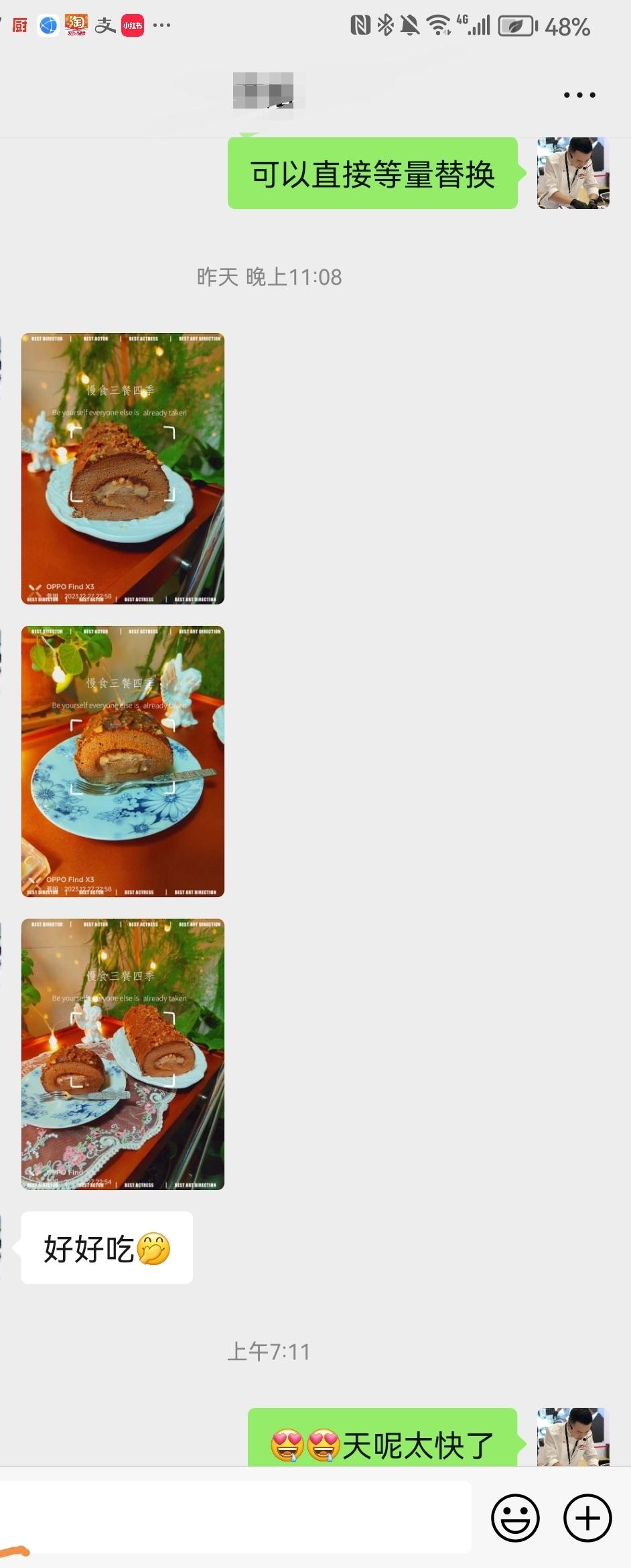Open the plus attachment menu
631x1568 pixels.
(587, 1518)
